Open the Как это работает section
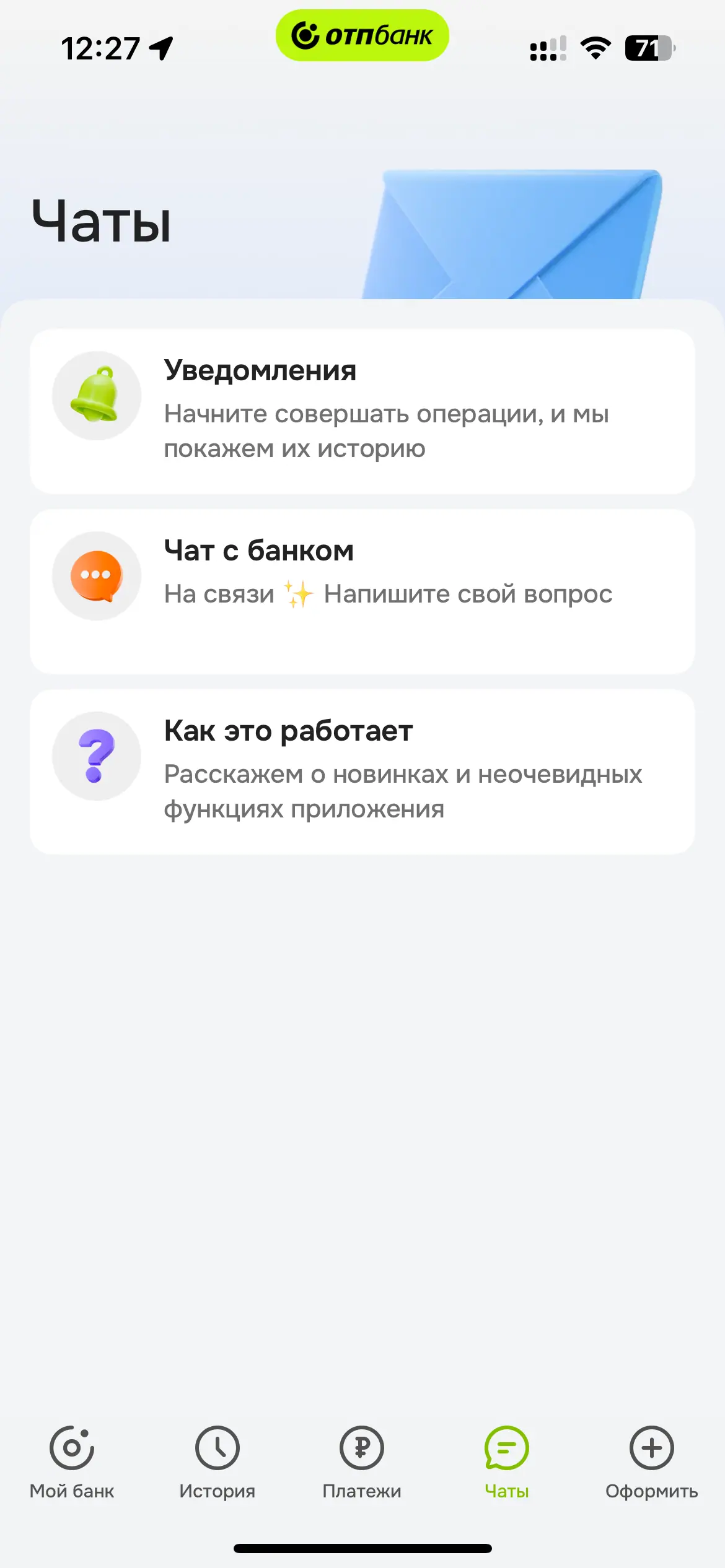Screen dimensions: 725x1568 362,772
